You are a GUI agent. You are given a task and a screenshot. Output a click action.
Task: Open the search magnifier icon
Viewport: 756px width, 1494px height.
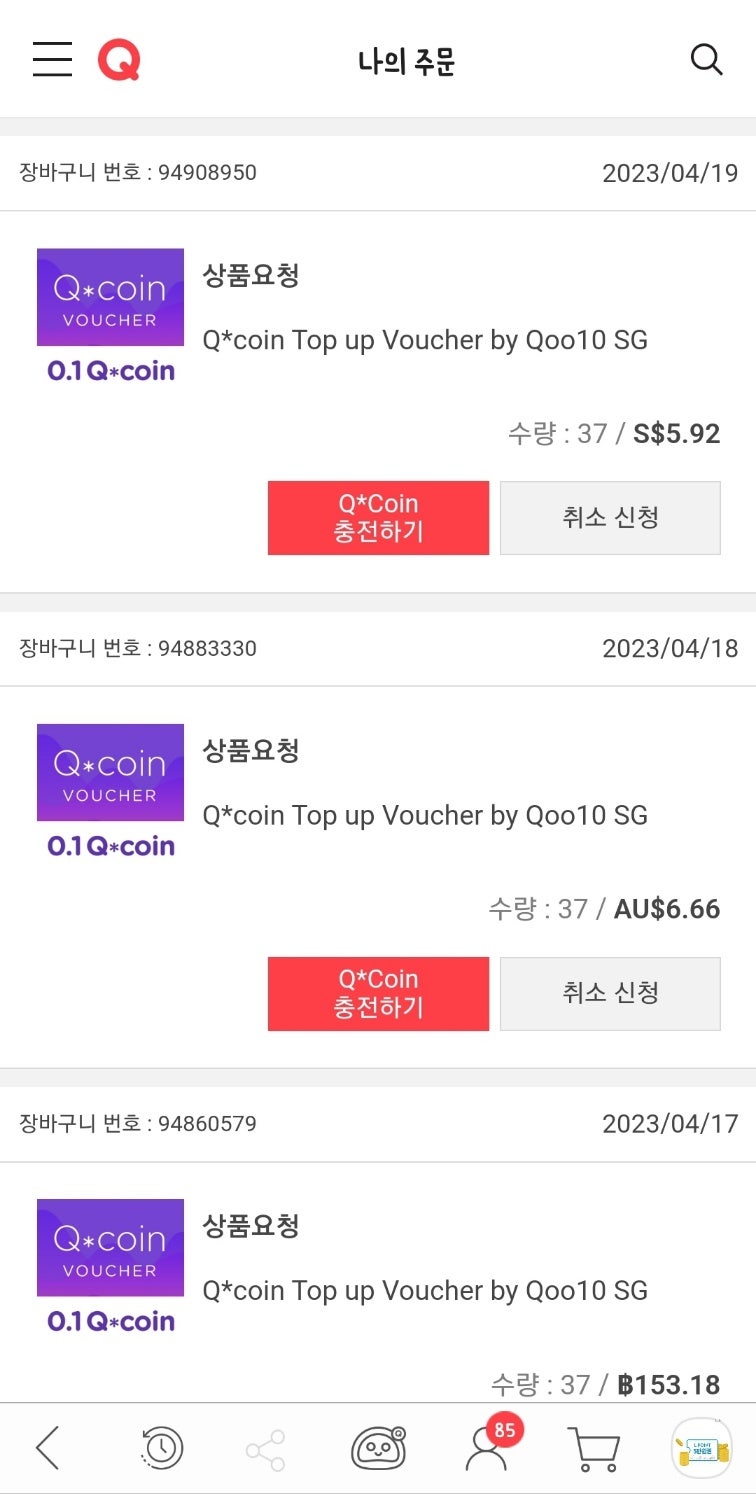707,59
